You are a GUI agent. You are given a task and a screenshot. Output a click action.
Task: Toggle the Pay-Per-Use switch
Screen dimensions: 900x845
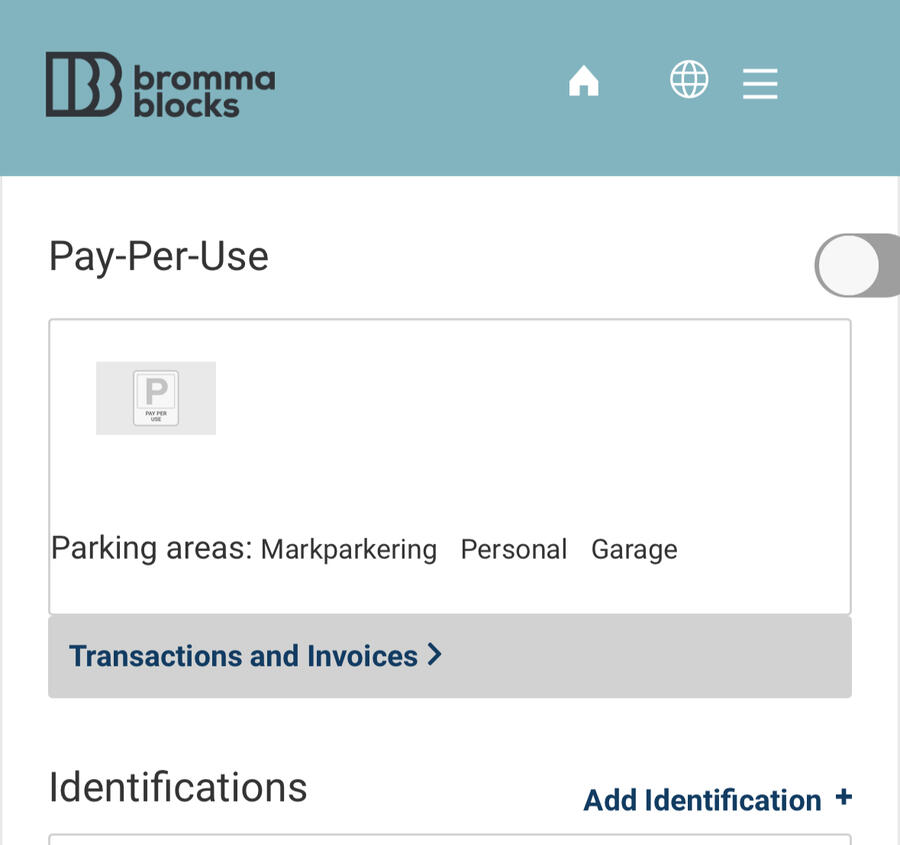click(x=856, y=266)
